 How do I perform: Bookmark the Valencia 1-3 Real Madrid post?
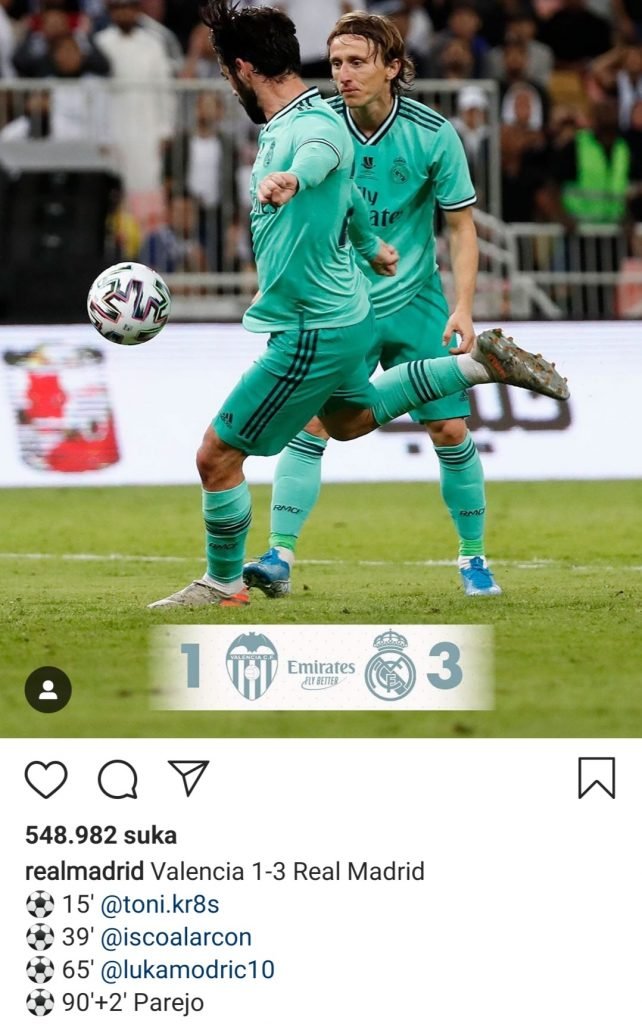tap(596, 778)
